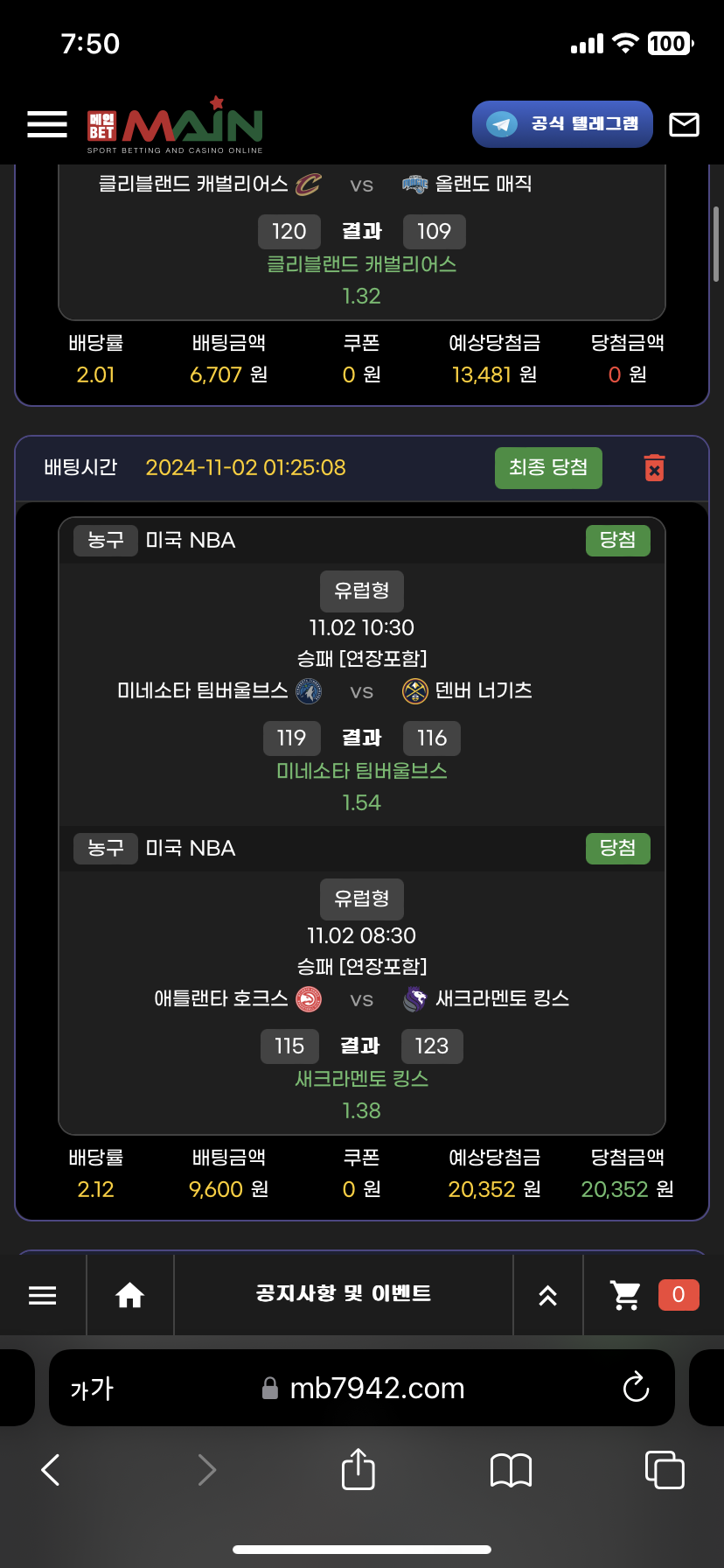Image resolution: width=724 pixels, height=1568 pixels.
Task: Open the bottom bar hamburger menu
Action: [42, 1295]
